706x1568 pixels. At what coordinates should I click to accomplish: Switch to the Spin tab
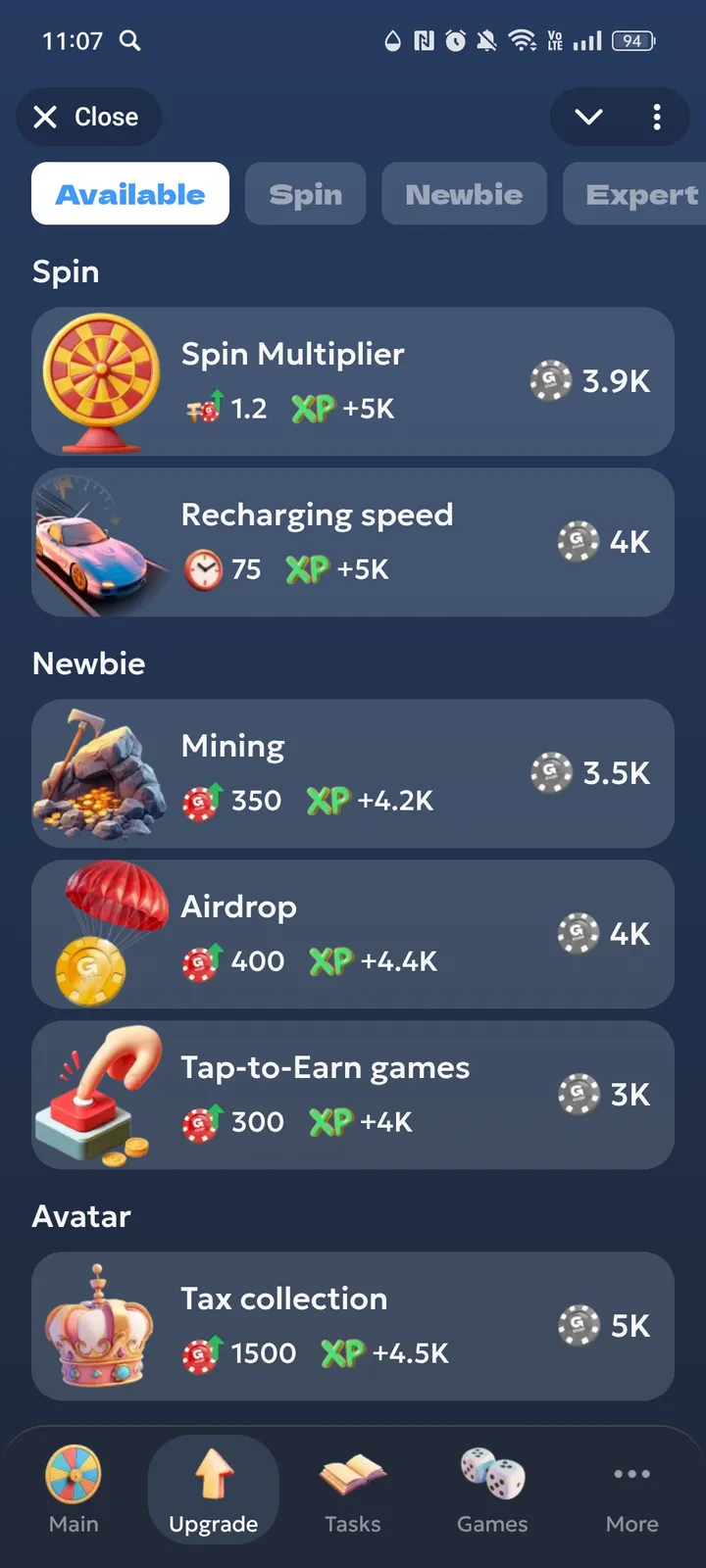click(x=305, y=194)
